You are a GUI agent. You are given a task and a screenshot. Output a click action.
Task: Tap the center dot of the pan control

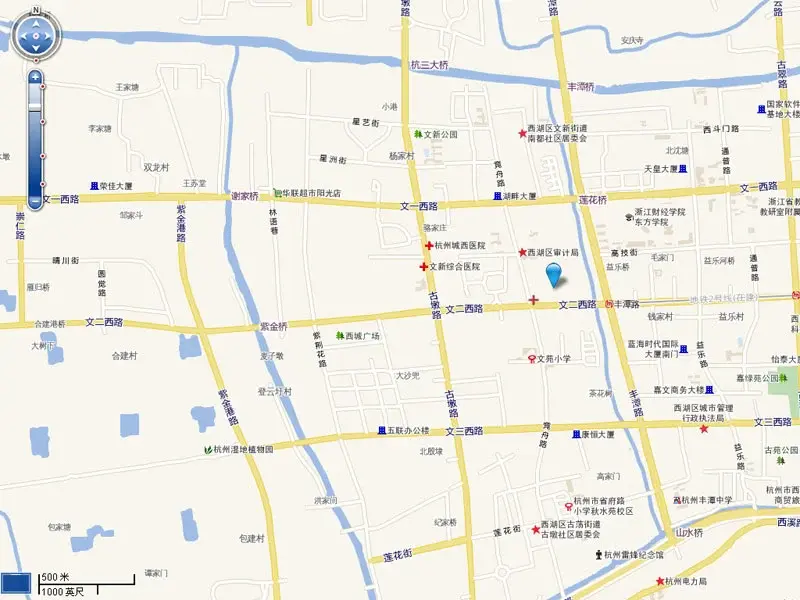36,38
